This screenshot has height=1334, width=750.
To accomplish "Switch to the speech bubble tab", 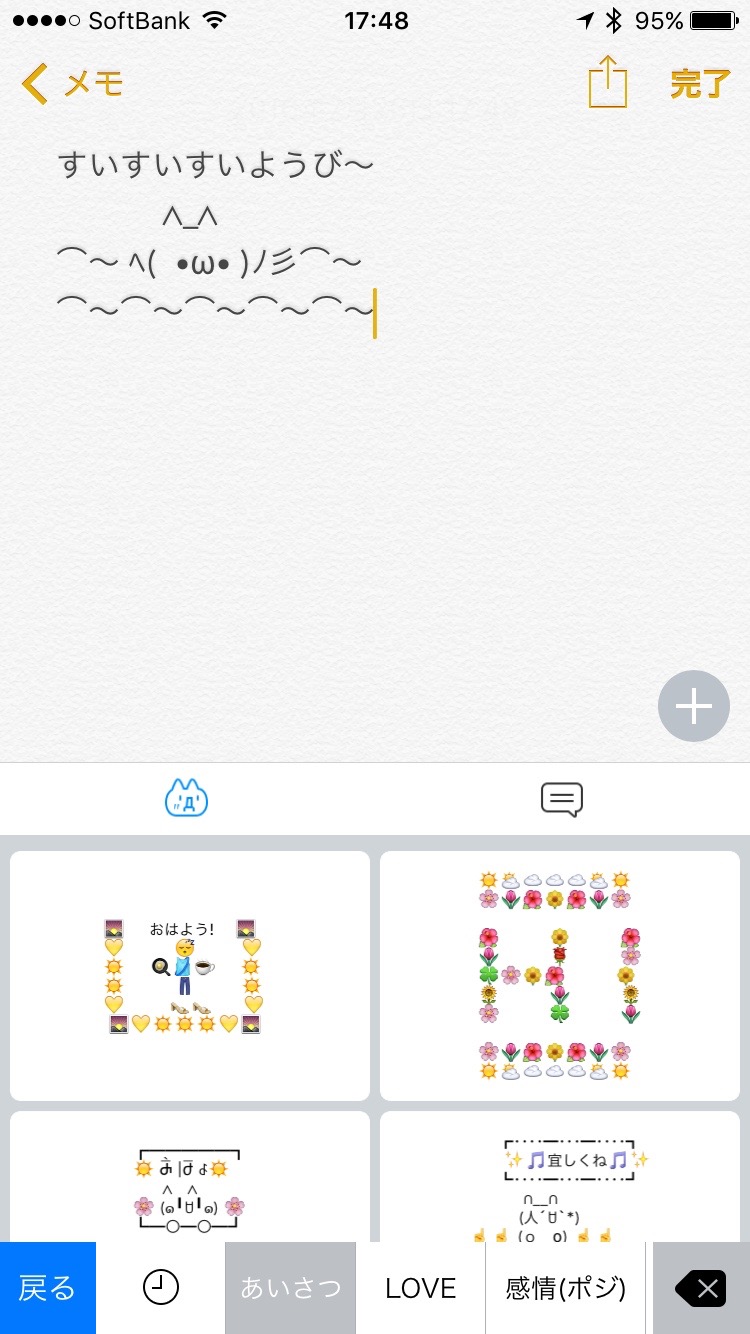I will (562, 799).
